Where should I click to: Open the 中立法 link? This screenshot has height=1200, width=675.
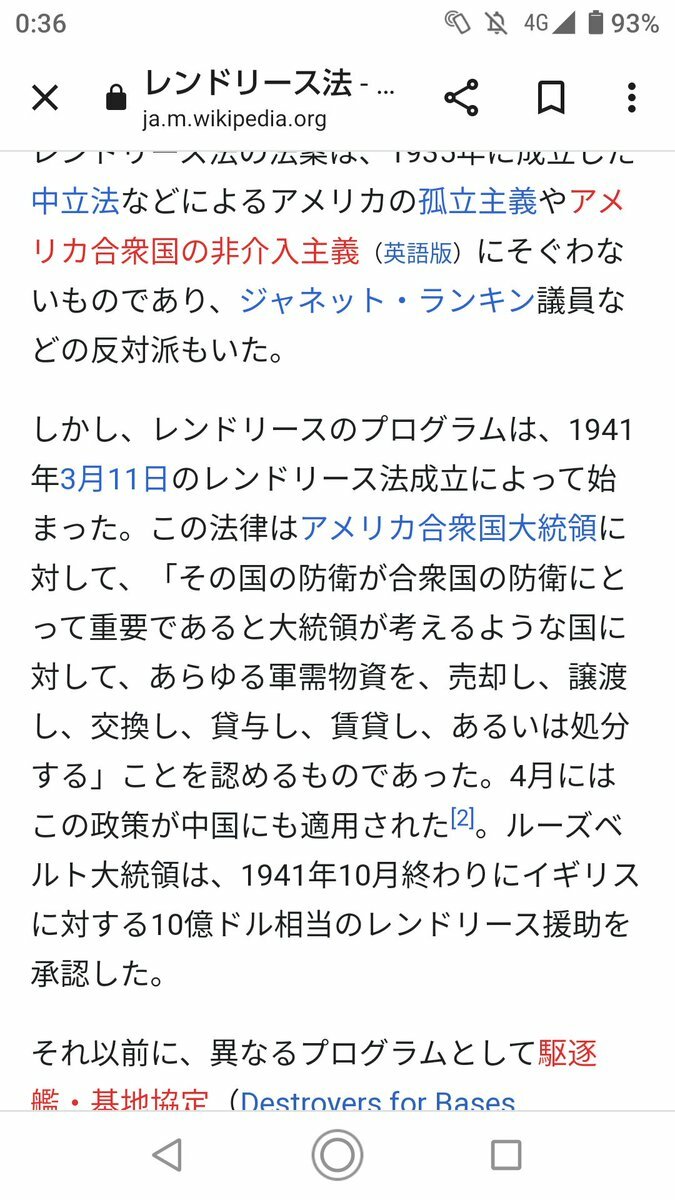76,201
